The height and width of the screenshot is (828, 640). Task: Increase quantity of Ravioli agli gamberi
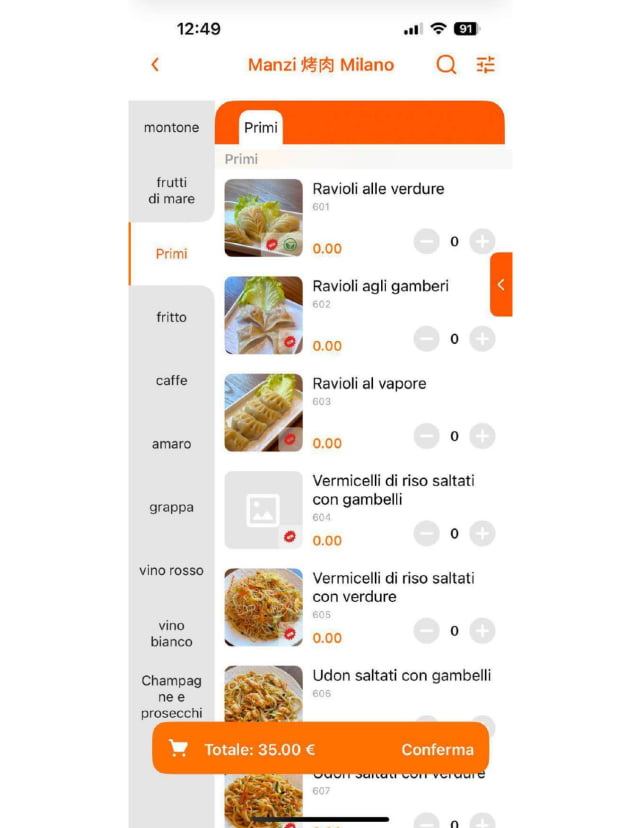(482, 339)
